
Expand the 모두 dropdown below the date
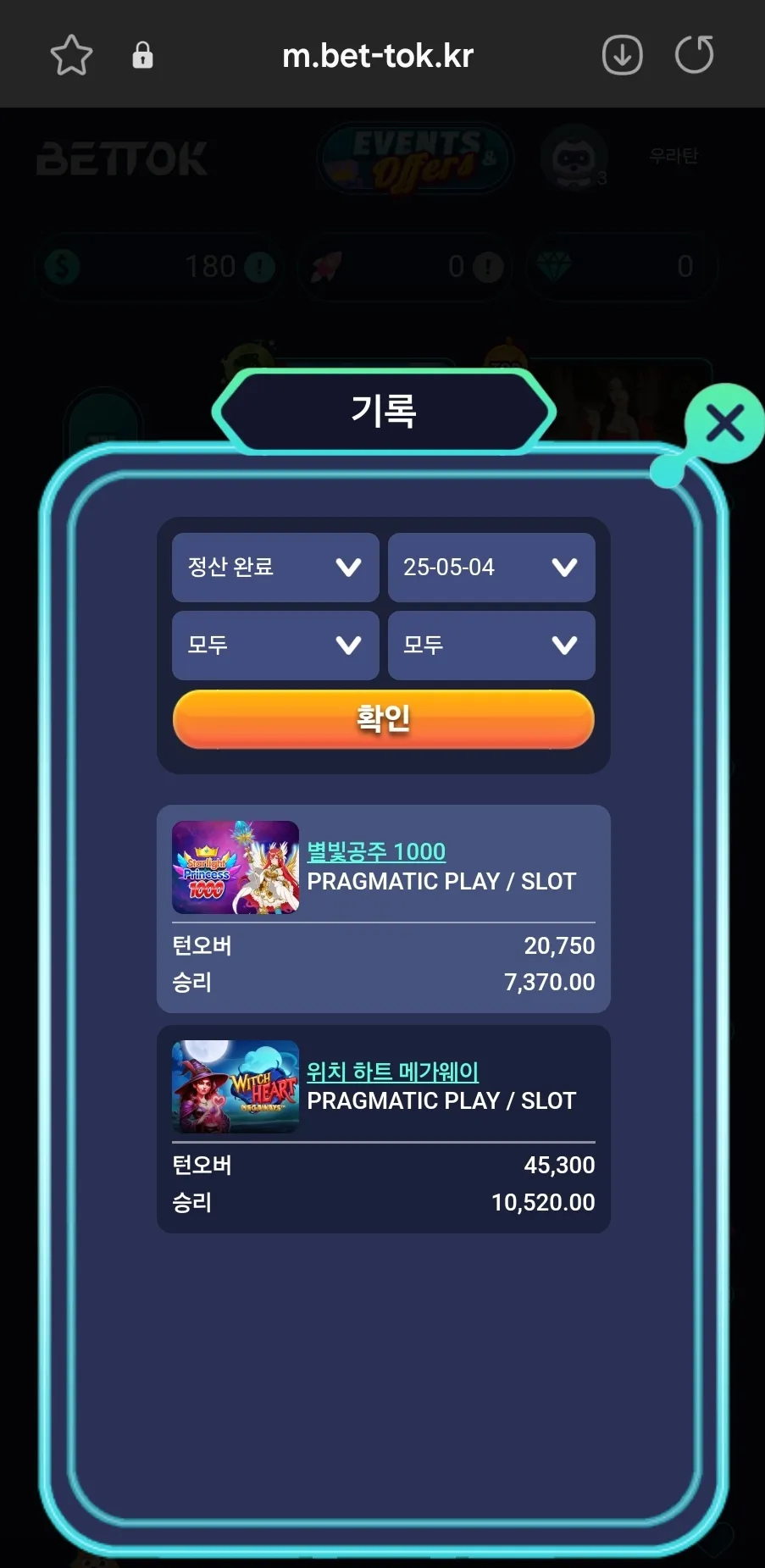(491, 645)
